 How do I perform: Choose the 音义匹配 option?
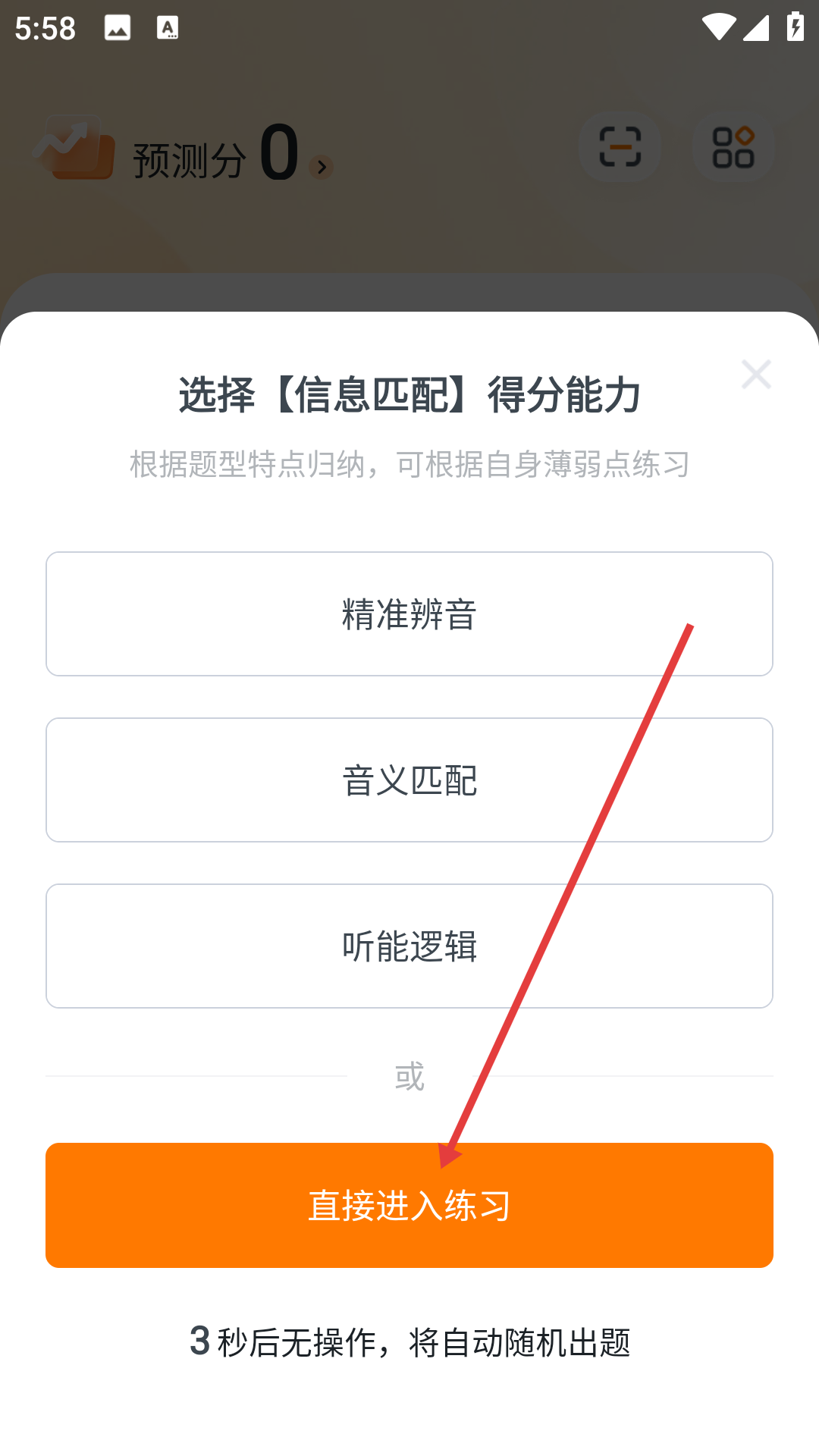click(x=409, y=780)
